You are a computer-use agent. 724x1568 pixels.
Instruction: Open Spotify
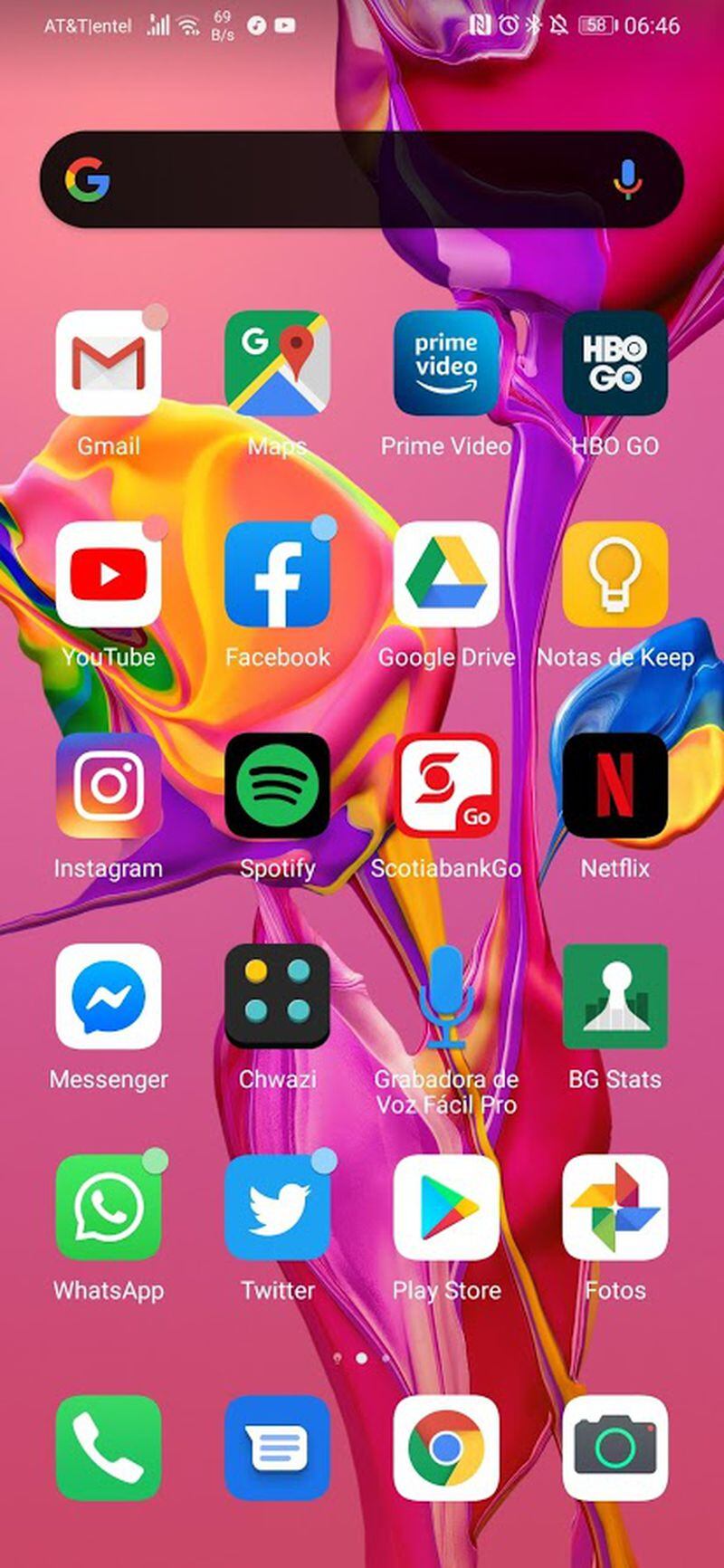277,785
